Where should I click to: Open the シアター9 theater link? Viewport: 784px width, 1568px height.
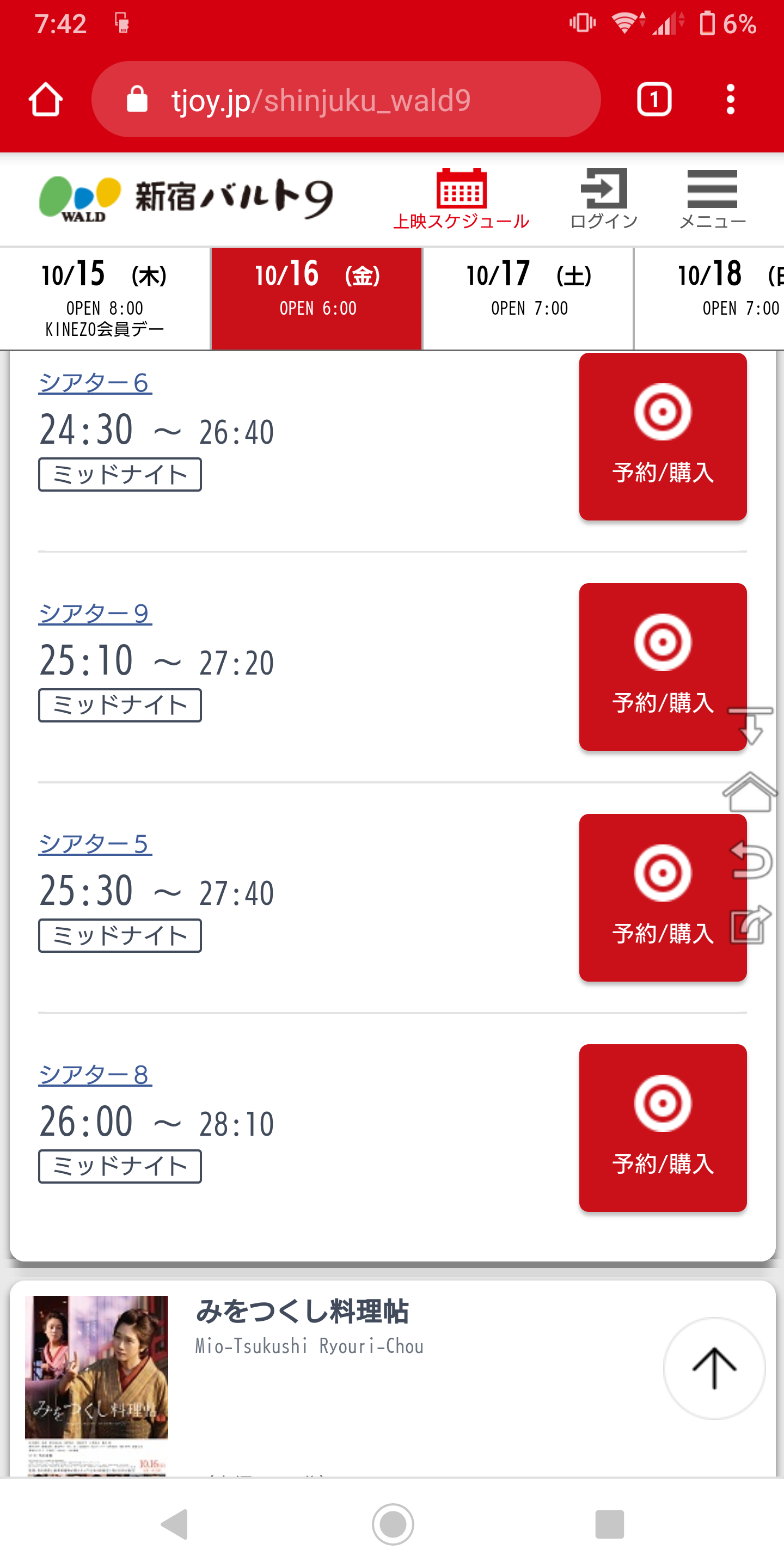tap(95, 614)
